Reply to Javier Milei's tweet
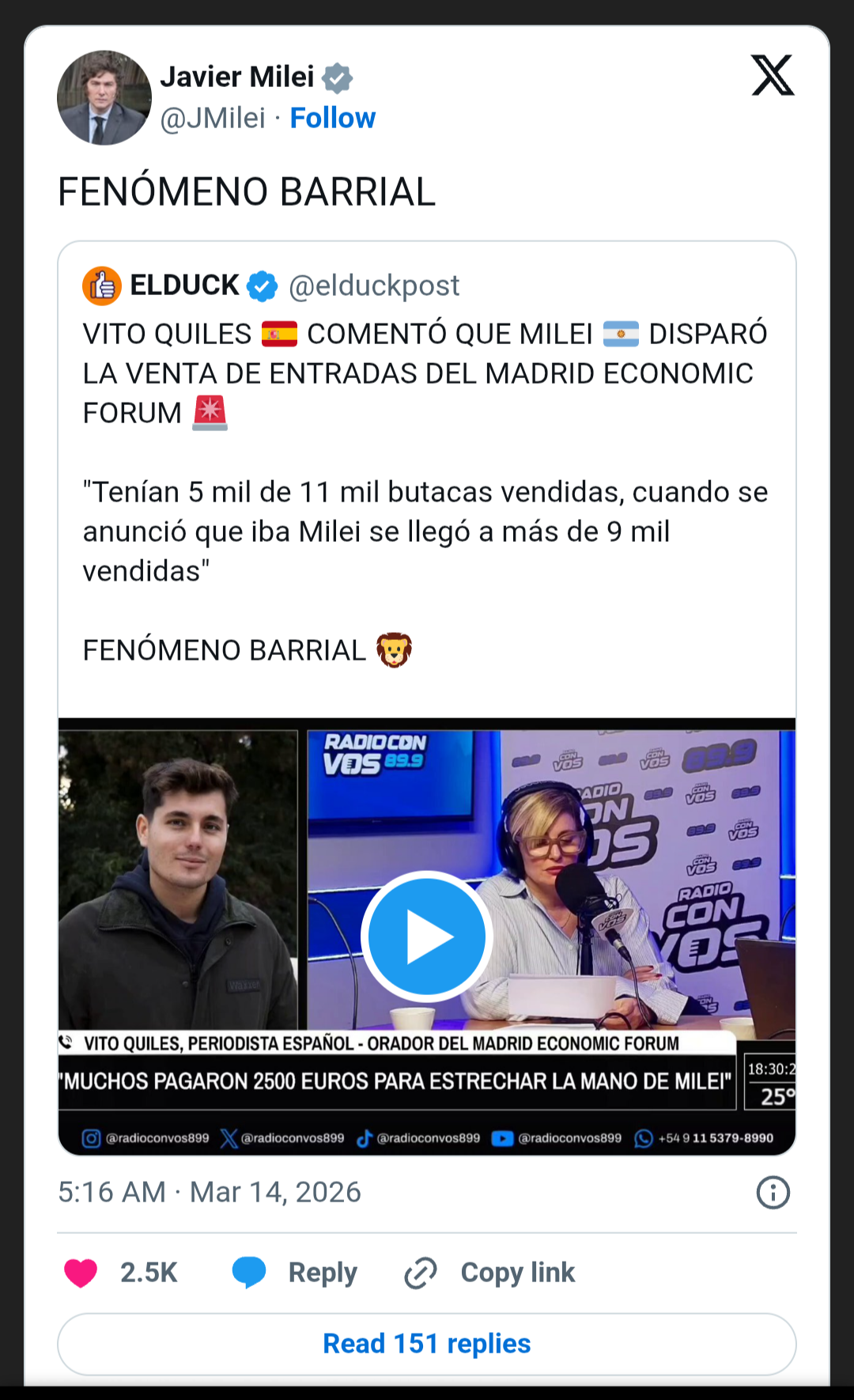The image size is (854, 1400). click(295, 1273)
